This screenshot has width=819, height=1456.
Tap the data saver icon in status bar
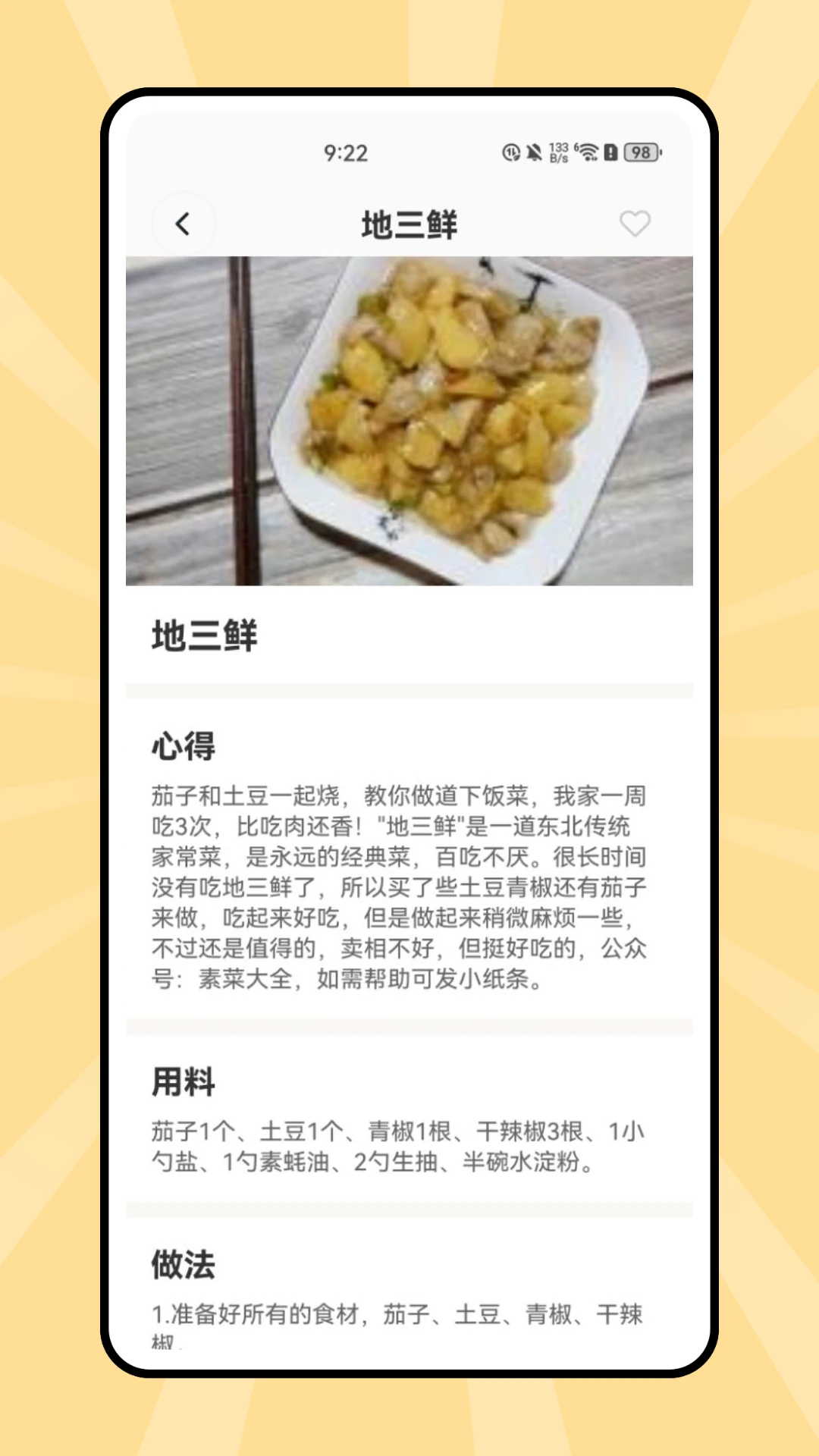coord(510,152)
